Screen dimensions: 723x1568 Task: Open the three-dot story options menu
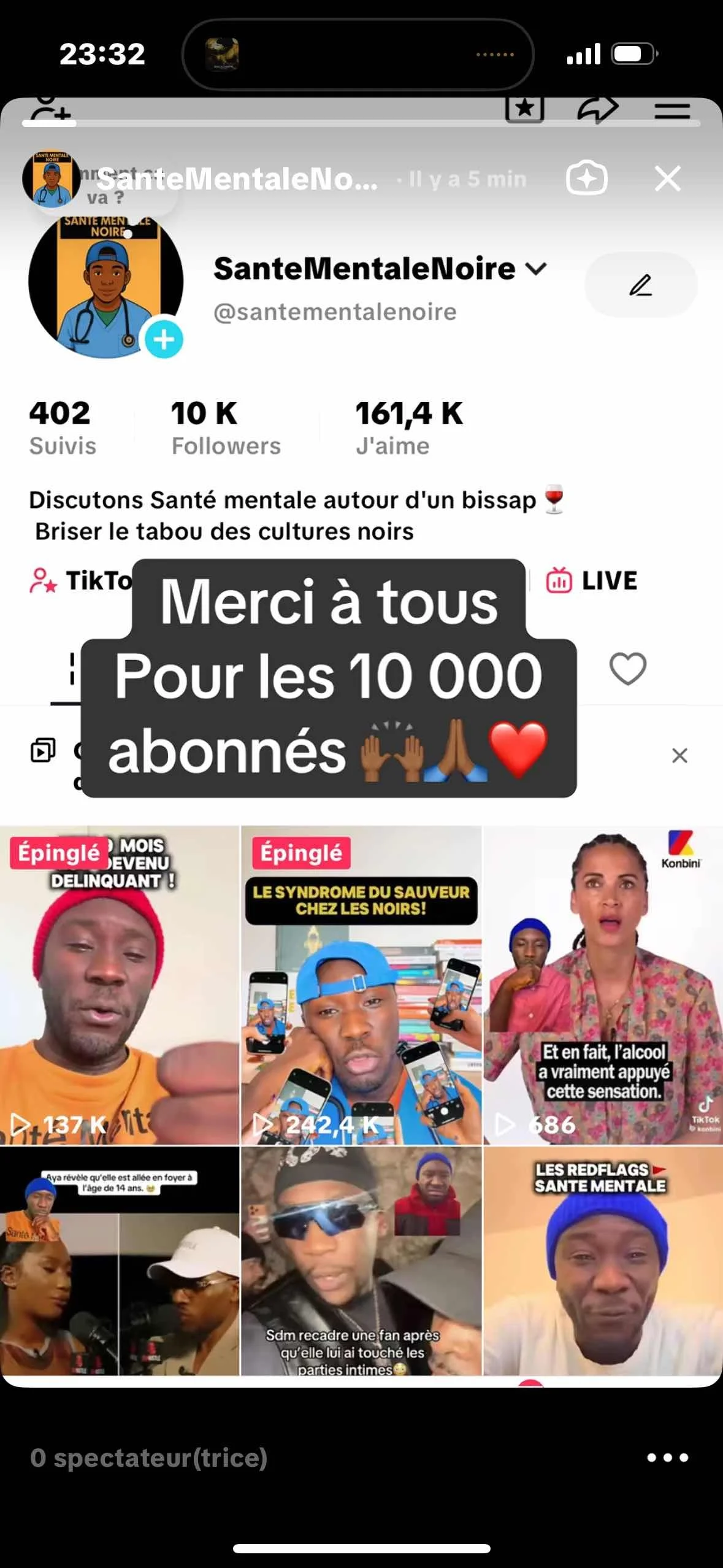(667, 1458)
